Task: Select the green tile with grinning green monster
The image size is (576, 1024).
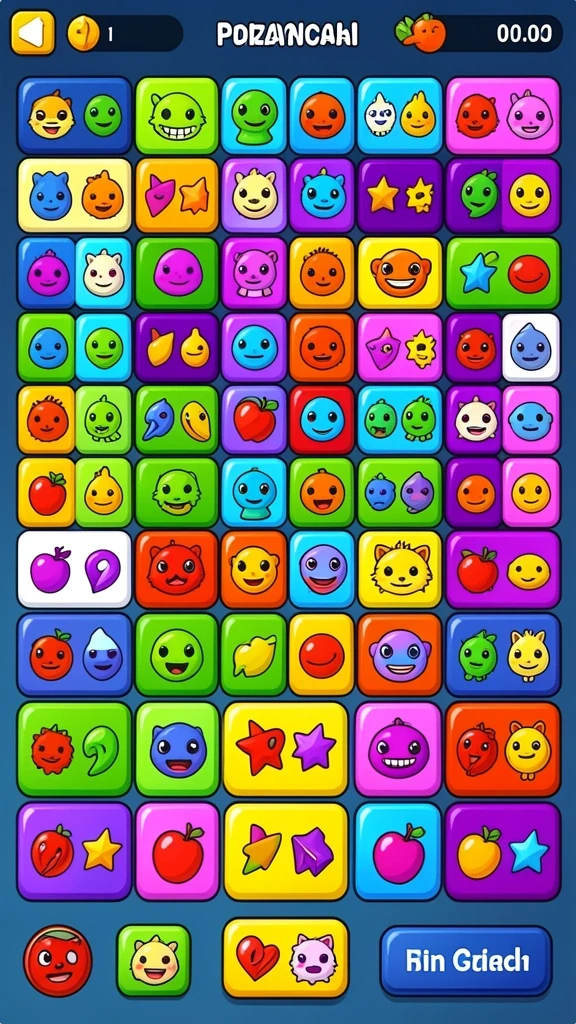Action: coord(176,116)
